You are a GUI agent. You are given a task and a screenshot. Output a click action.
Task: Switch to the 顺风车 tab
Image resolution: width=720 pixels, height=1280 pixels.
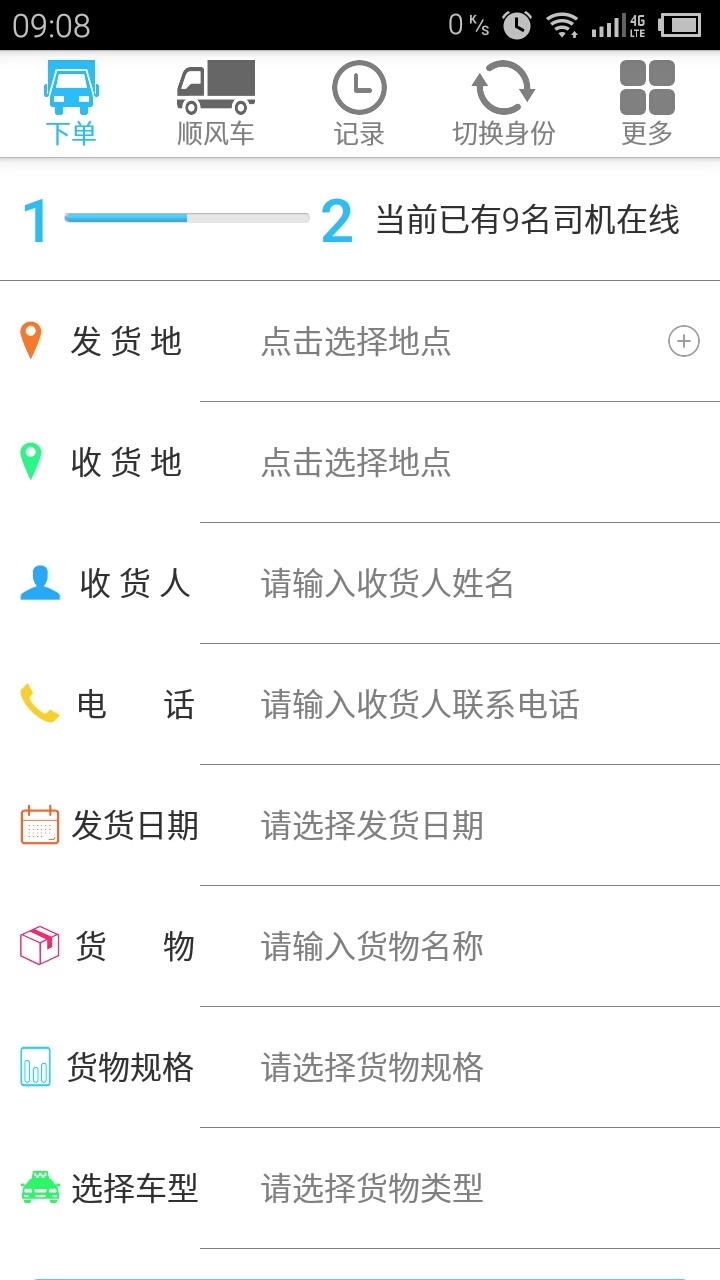(x=216, y=103)
